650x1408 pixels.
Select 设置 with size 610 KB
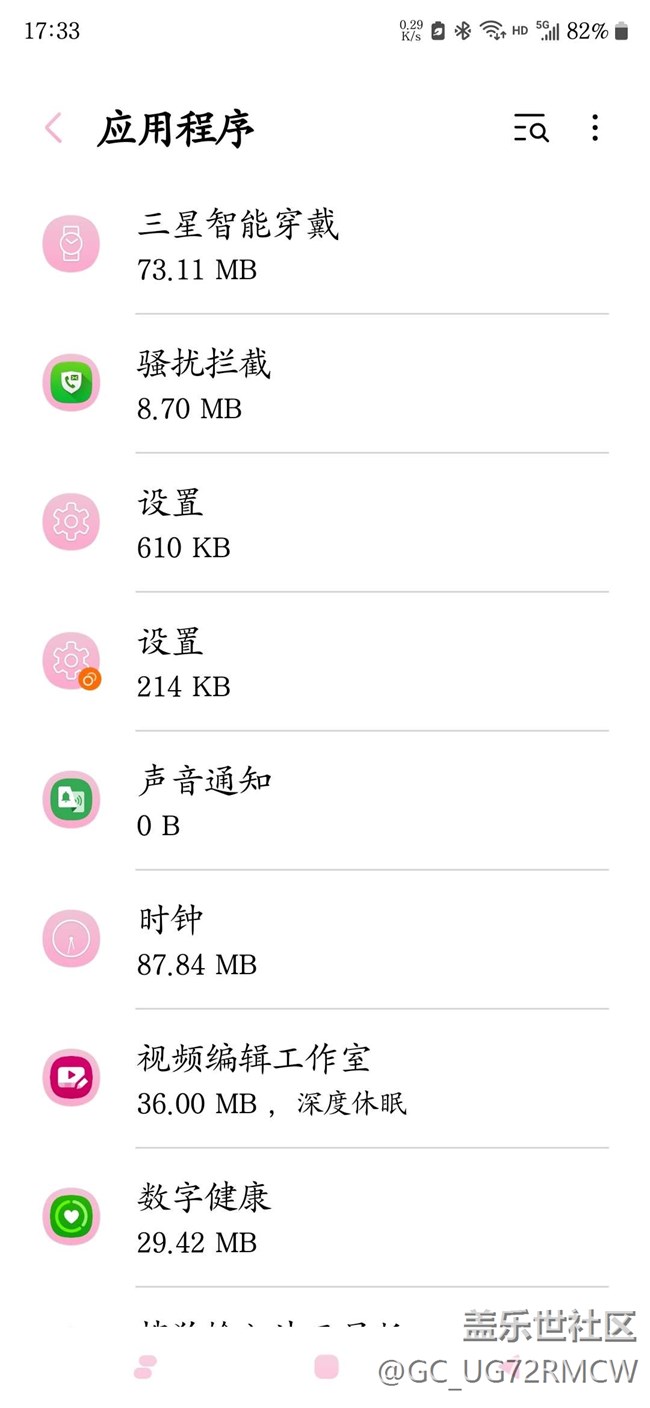[x=325, y=522]
